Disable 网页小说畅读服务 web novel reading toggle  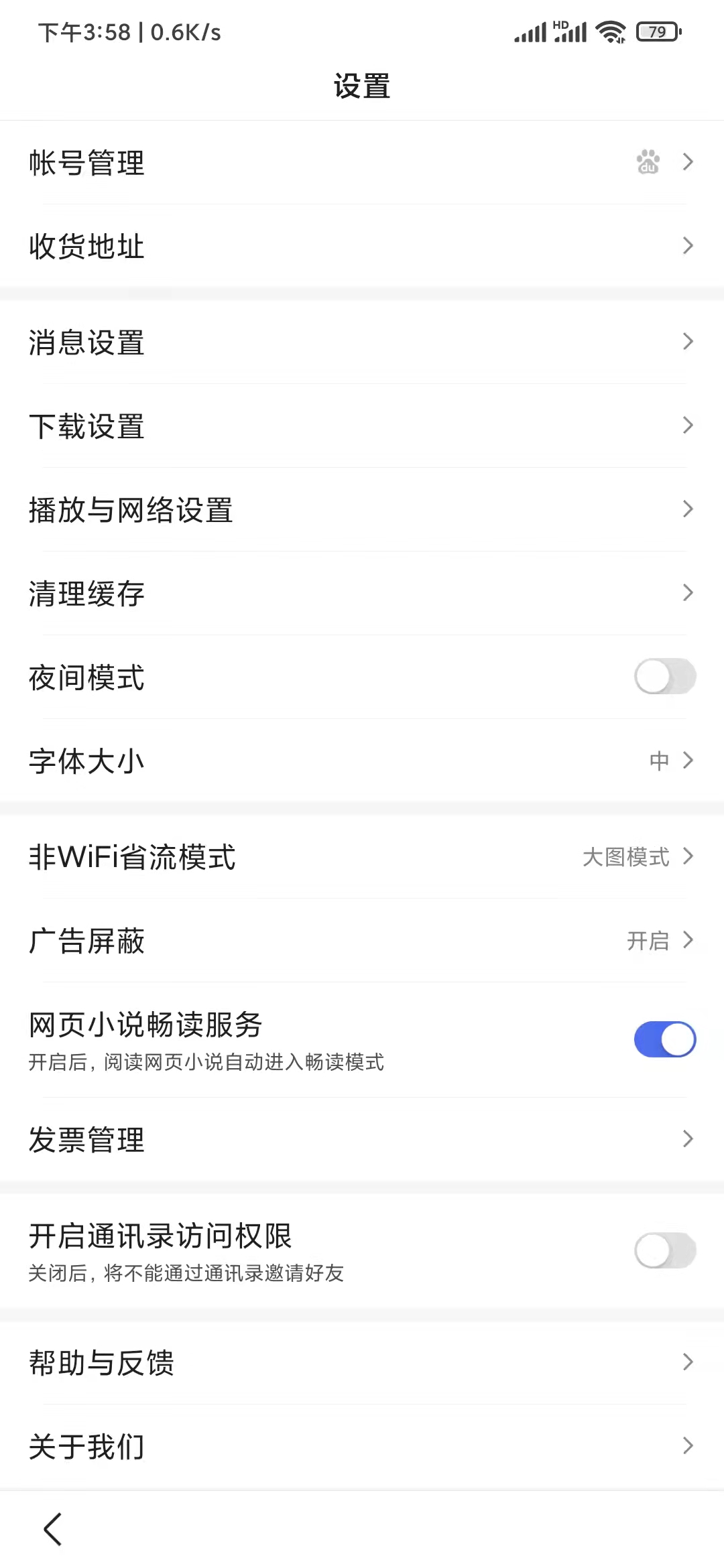664,1039
